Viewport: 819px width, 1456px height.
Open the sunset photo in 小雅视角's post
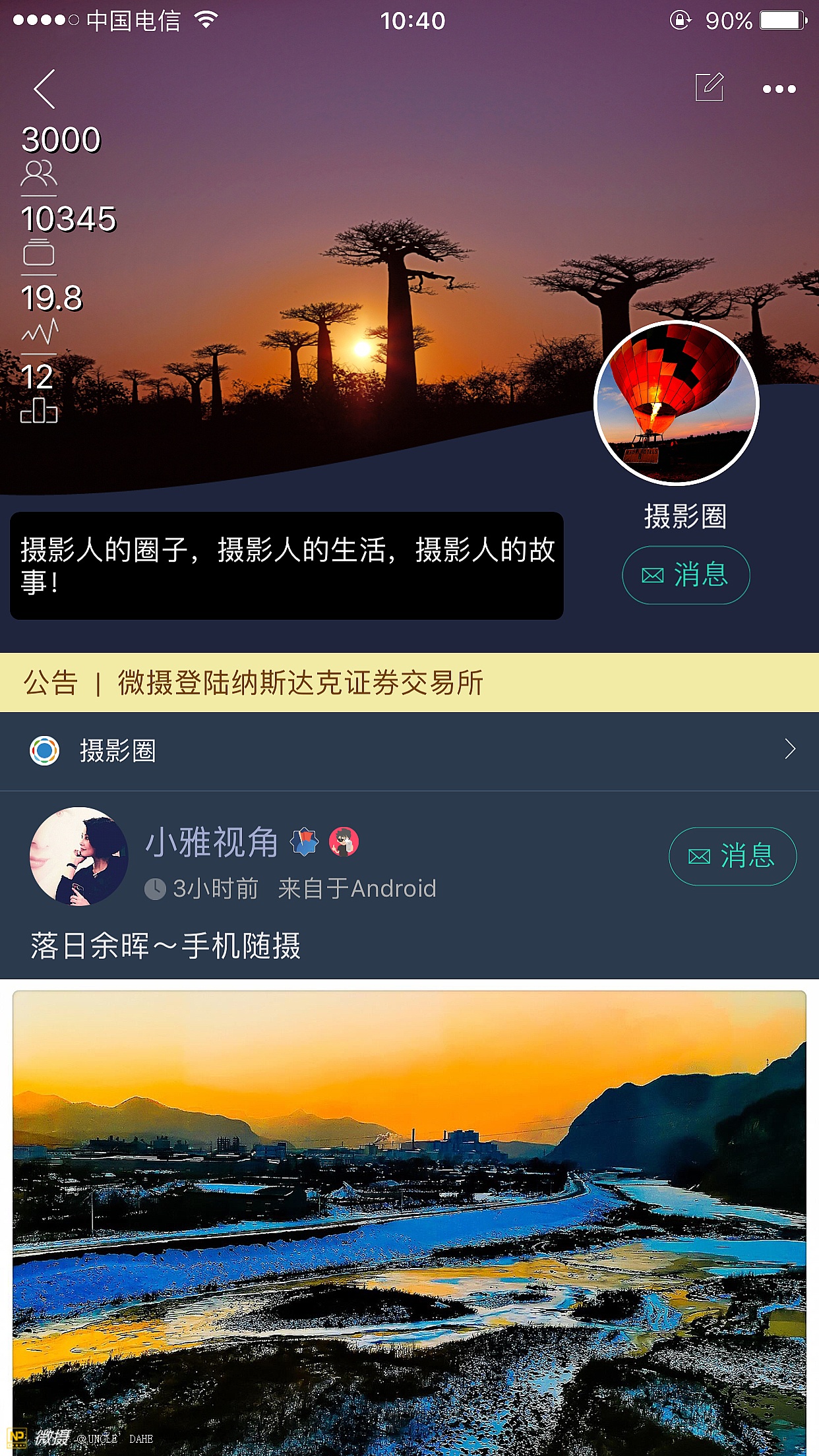coord(409,1220)
